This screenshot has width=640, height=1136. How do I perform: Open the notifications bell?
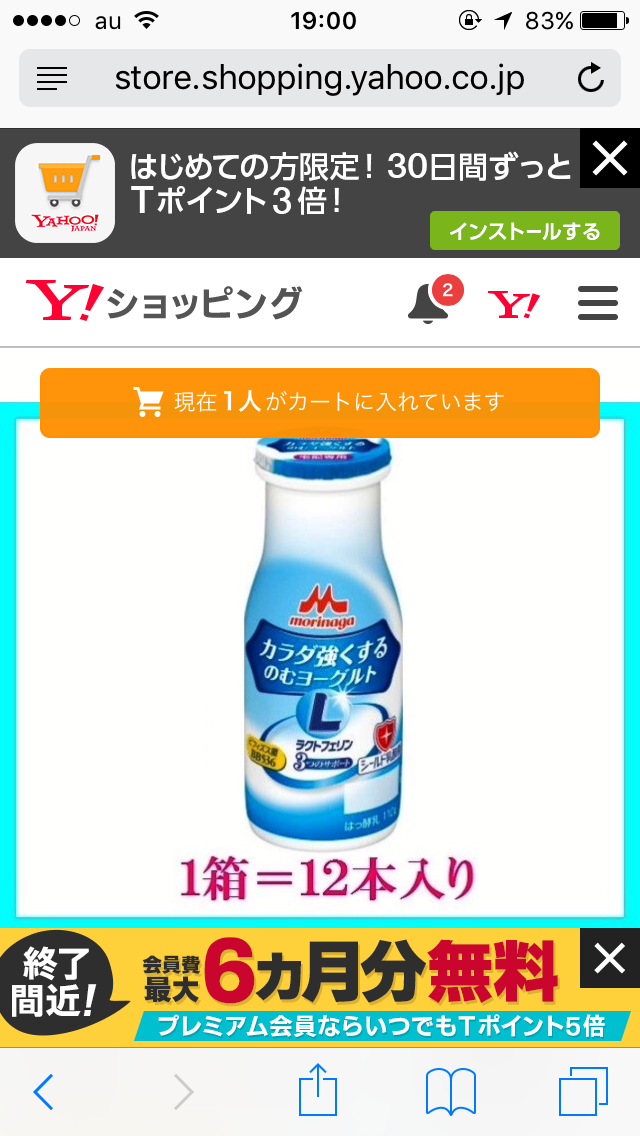pos(429,302)
